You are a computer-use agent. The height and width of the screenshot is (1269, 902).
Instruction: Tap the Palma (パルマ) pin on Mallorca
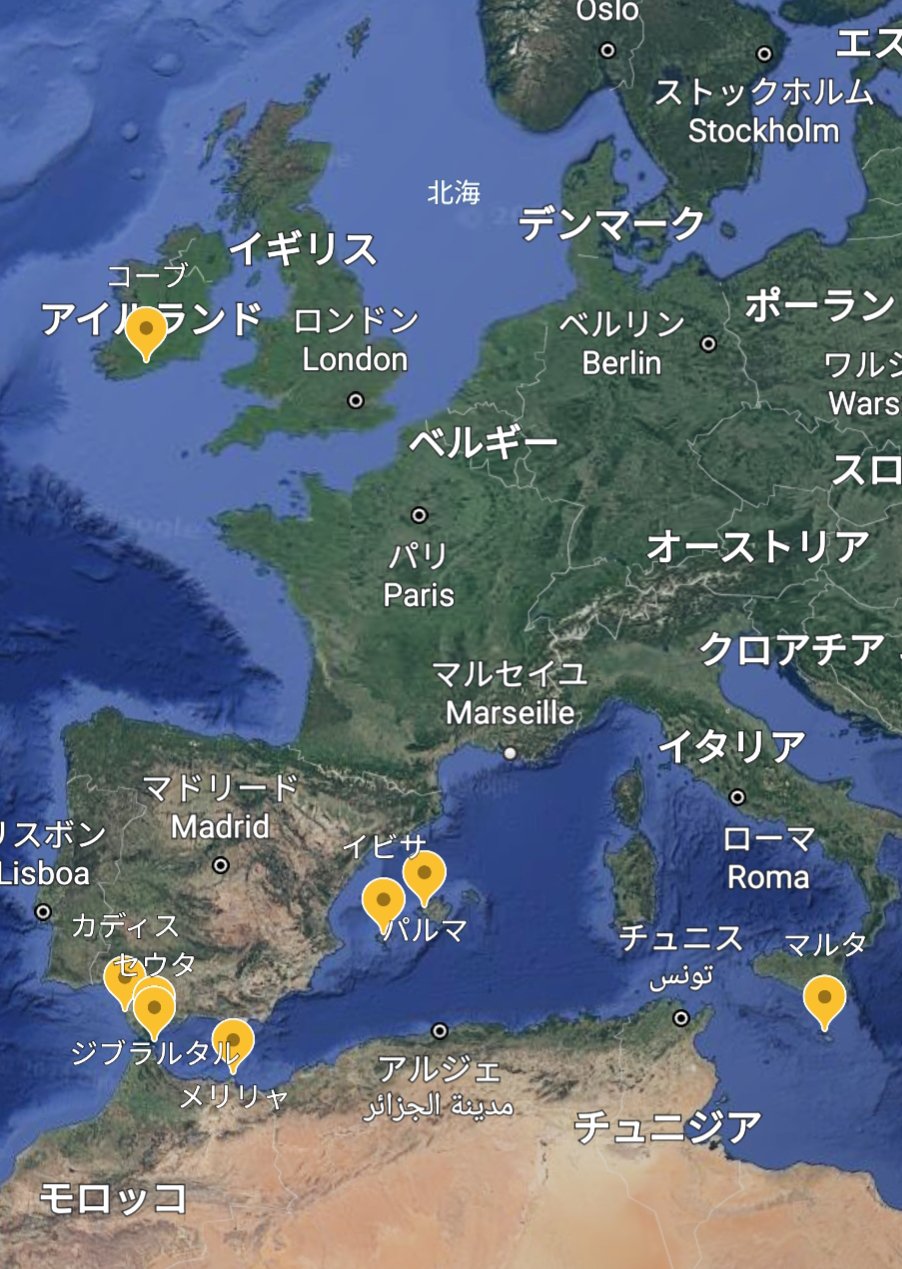point(425,873)
